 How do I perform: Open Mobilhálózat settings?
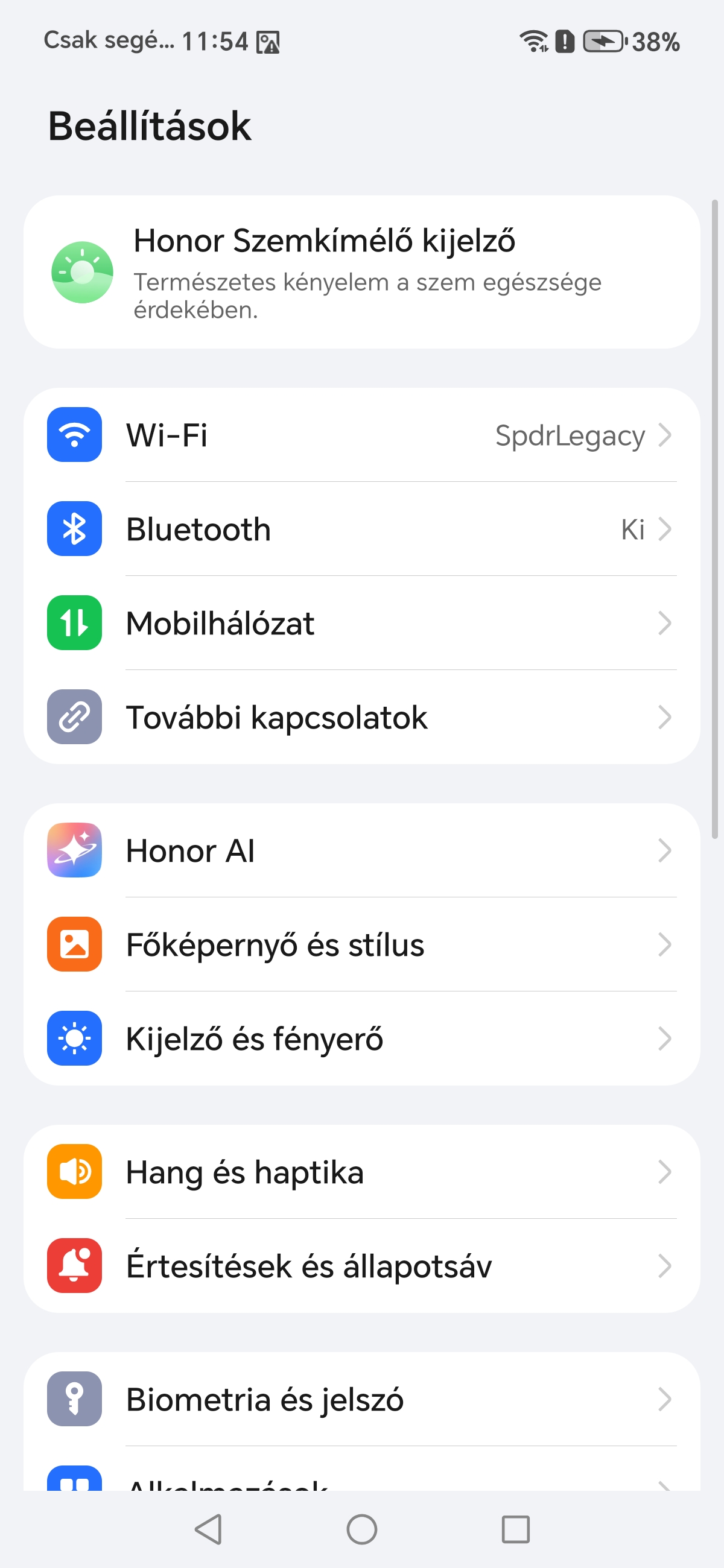coord(361,623)
